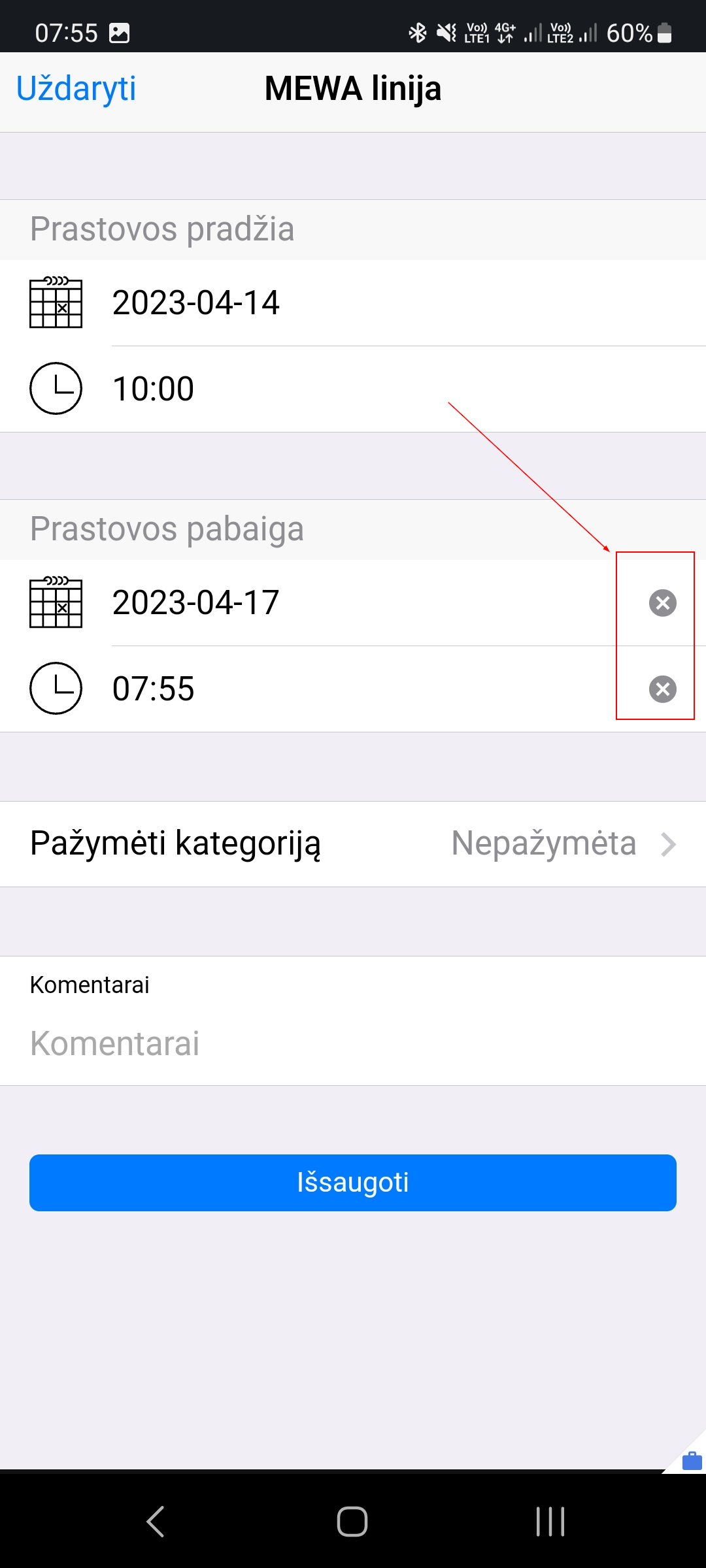Clear the end date 2023-04-17
The height and width of the screenshot is (1568, 706).
coord(662,602)
